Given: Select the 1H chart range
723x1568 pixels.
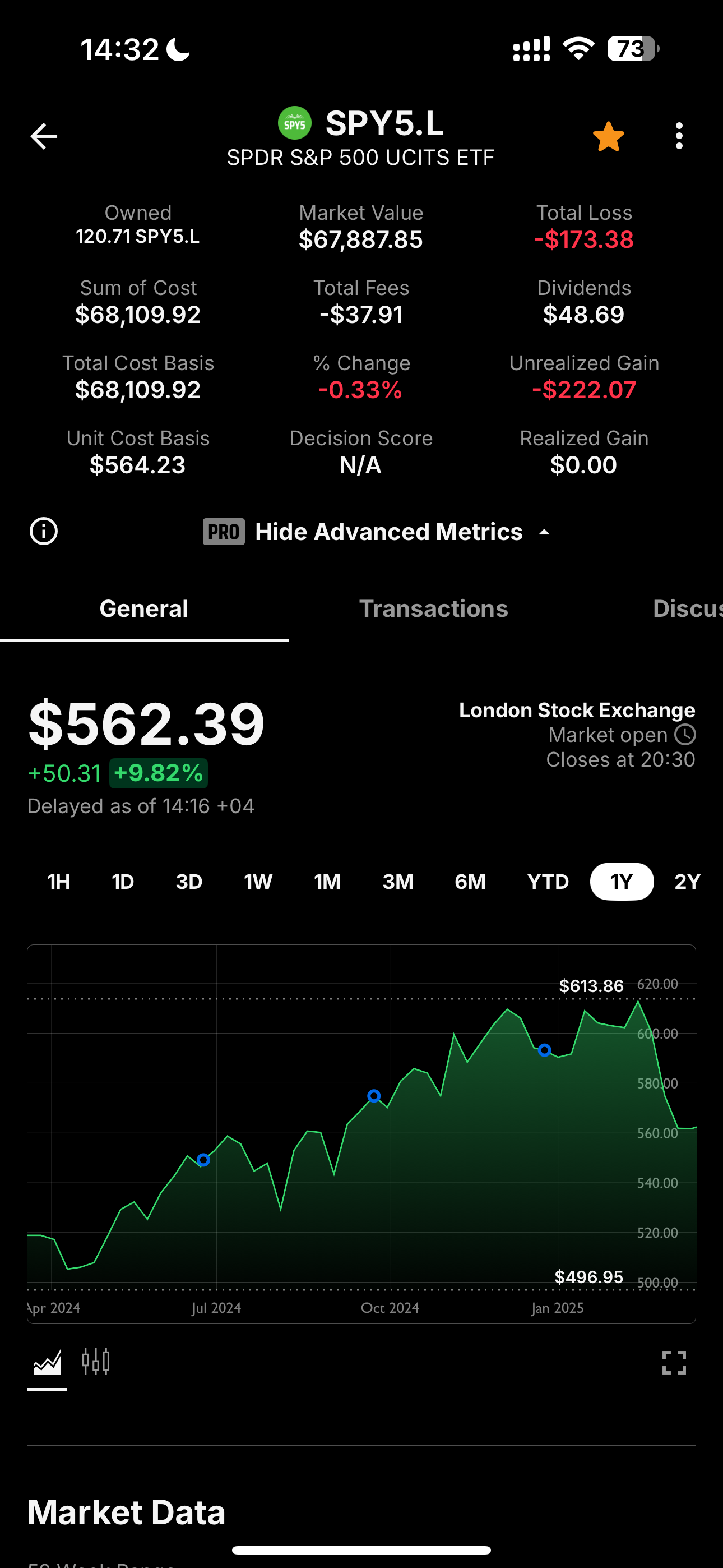Looking at the screenshot, I should point(59,882).
